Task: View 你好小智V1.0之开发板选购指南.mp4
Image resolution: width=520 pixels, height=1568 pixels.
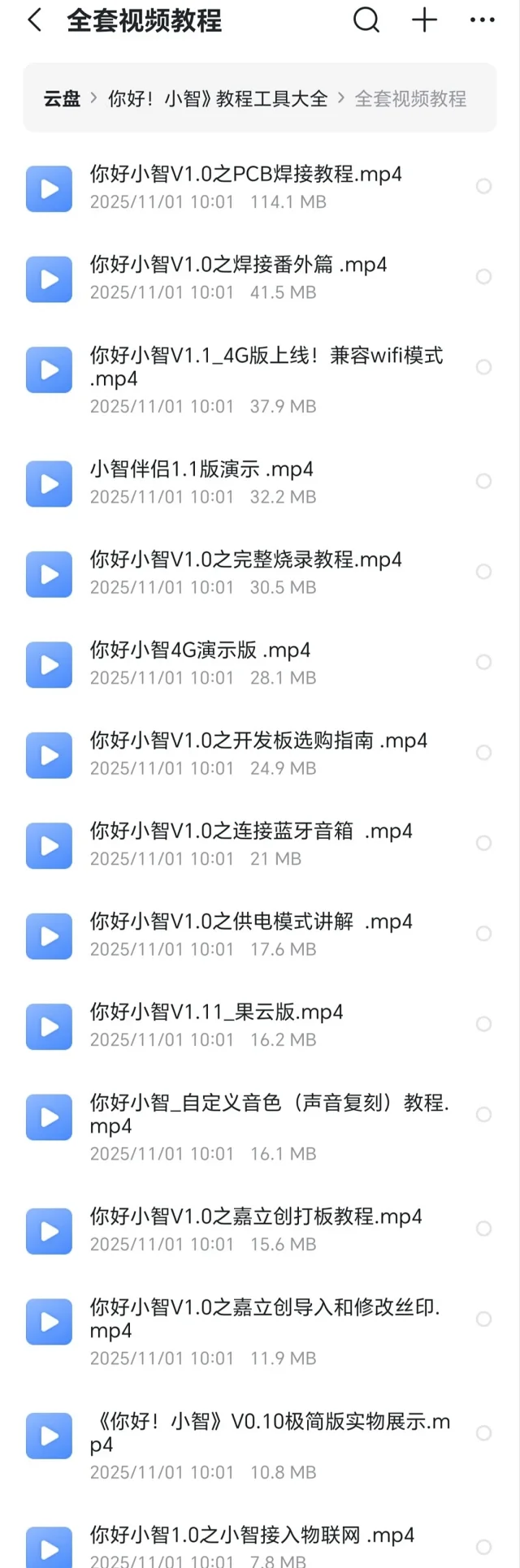Action: pos(258,741)
